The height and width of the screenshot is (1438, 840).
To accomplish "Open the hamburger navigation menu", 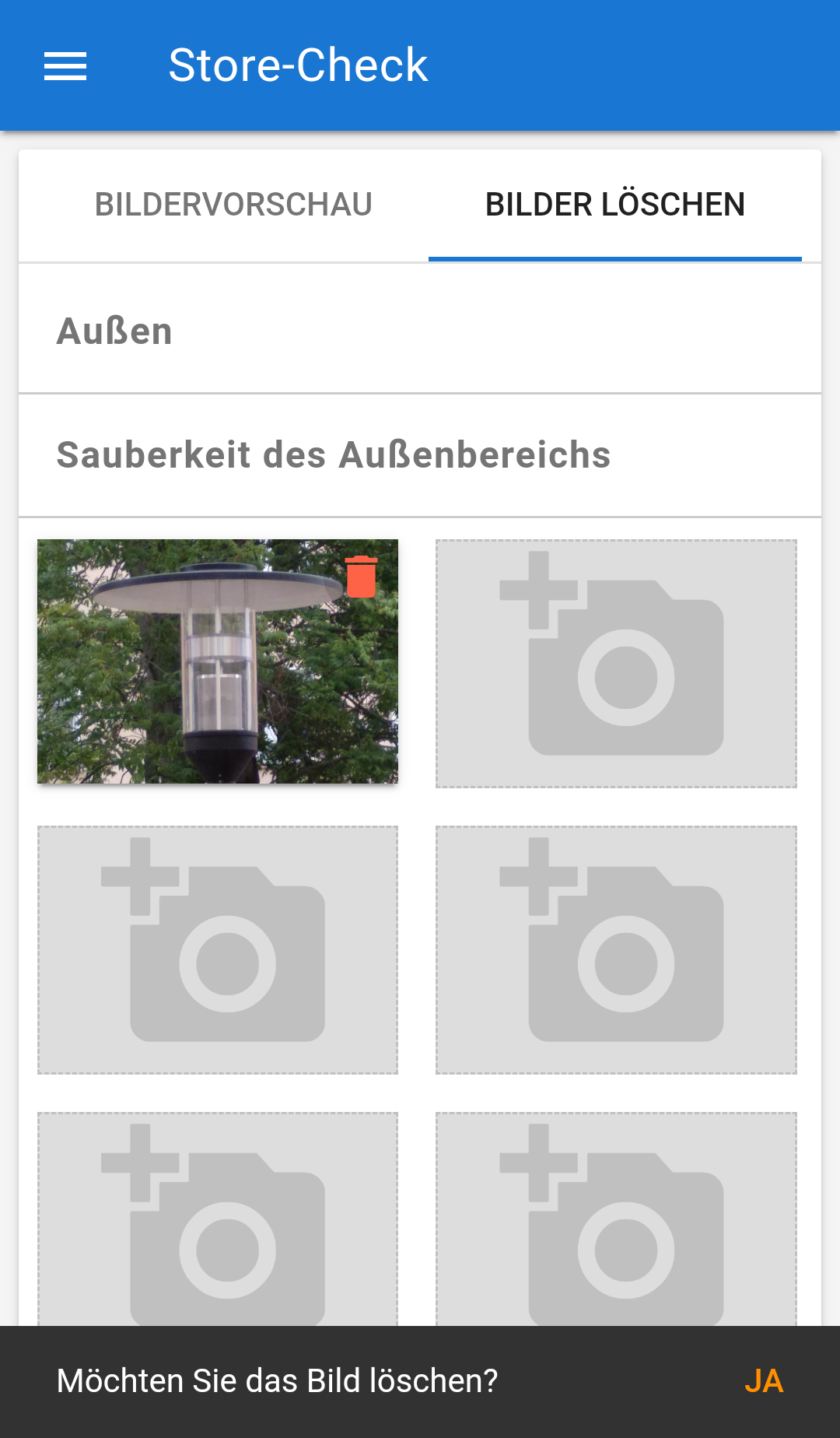I will point(65,66).
